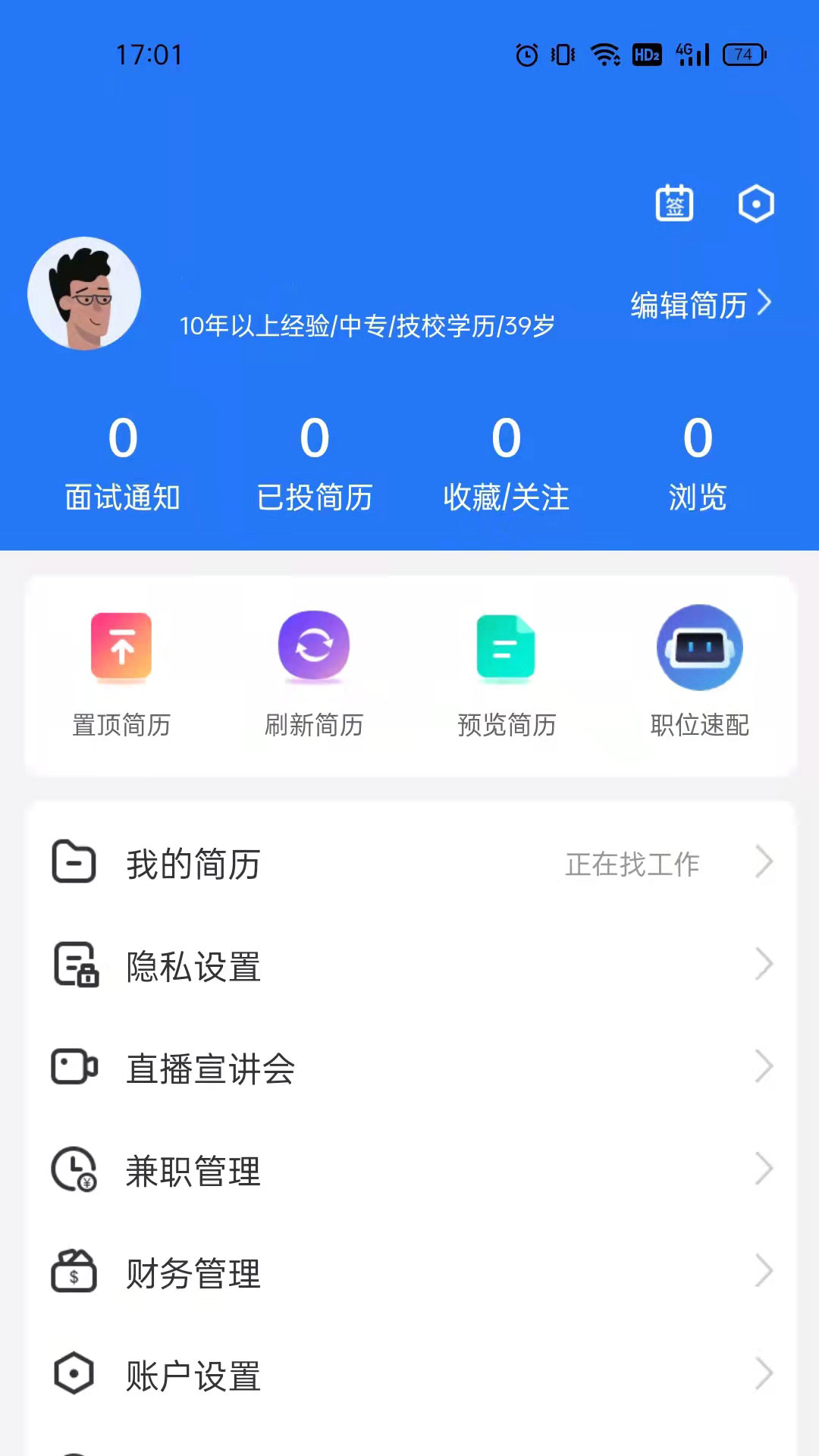Open the sign-in calendar 签 icon

coord(674,203)
